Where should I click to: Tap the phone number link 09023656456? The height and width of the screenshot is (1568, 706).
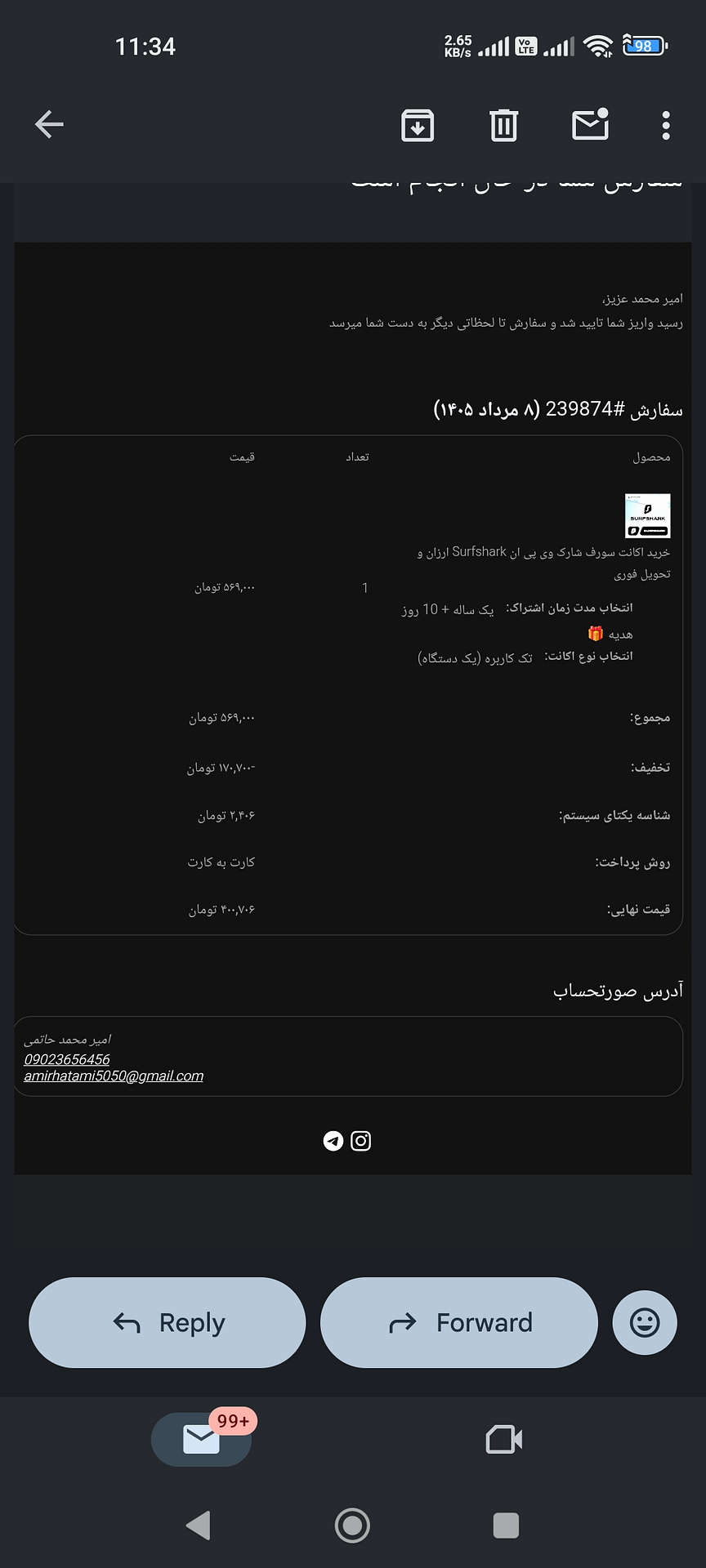point(67,1059)
